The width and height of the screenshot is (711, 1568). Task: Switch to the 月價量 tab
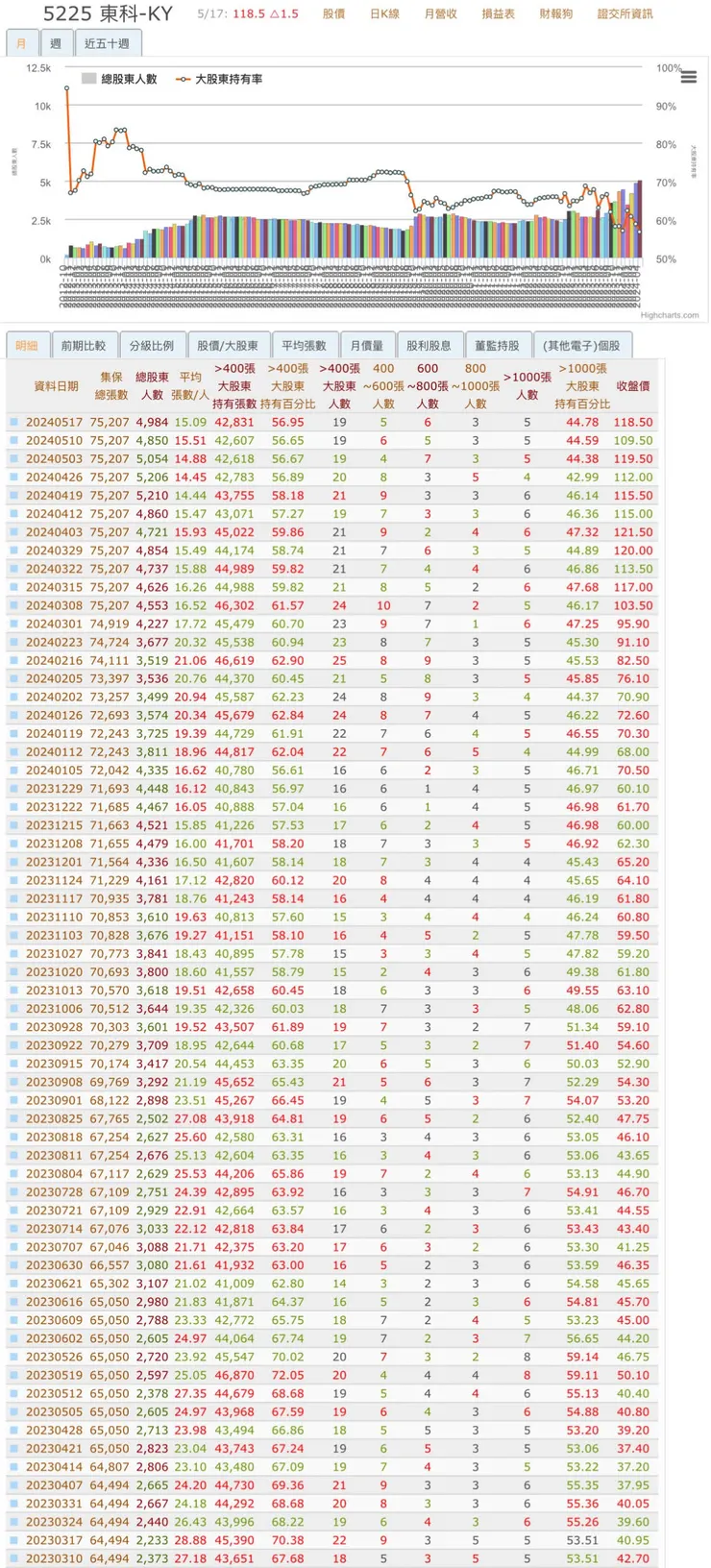[366, 346]
